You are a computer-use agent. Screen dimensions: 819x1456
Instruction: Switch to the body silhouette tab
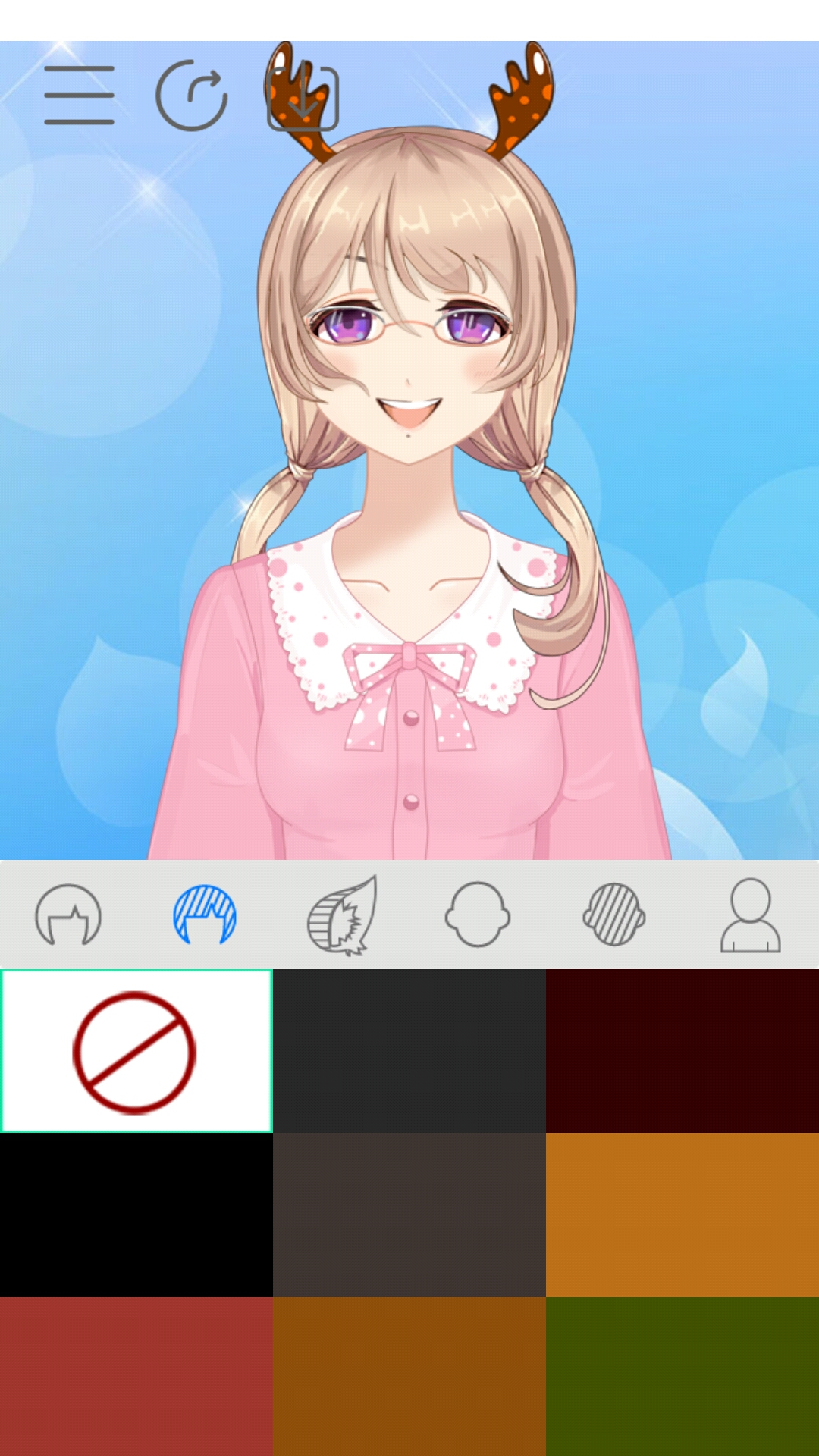point(750,915)
